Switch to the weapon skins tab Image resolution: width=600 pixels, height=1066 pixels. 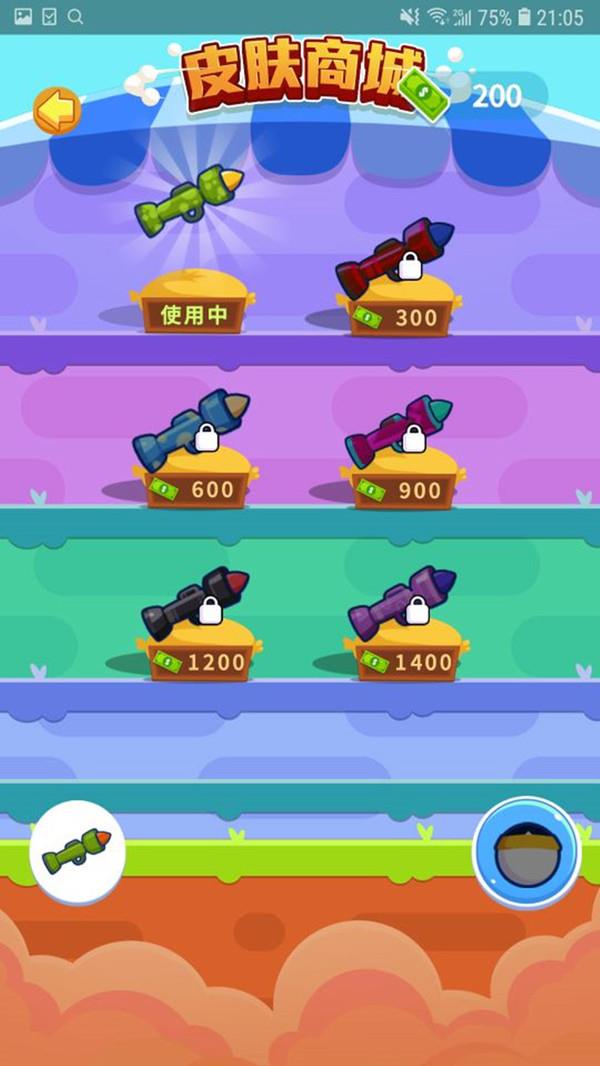(x=77, y=851)
